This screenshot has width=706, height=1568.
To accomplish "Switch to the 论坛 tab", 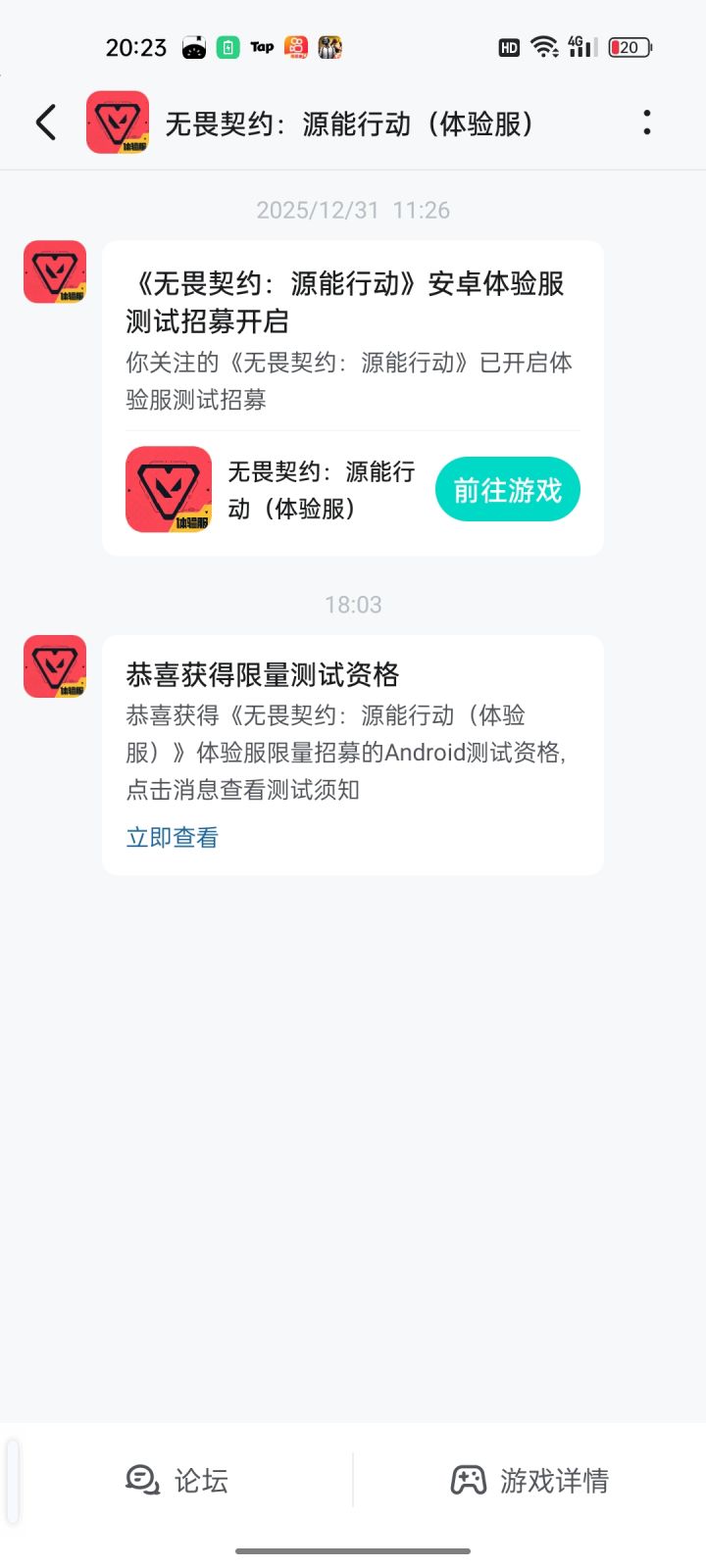I will click(176, 1481).
